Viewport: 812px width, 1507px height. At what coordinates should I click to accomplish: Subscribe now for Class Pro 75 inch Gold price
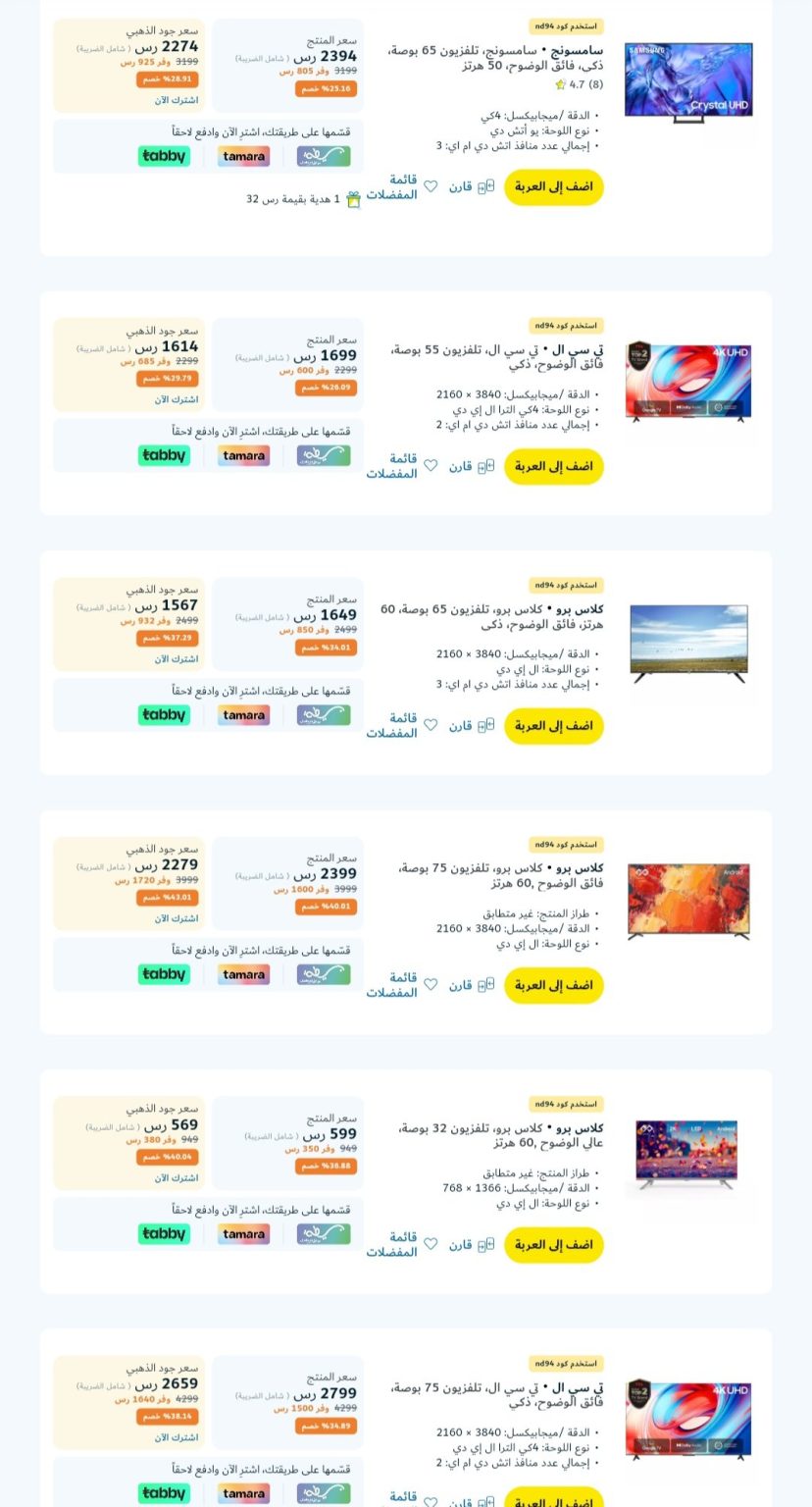tap(176, 918)
